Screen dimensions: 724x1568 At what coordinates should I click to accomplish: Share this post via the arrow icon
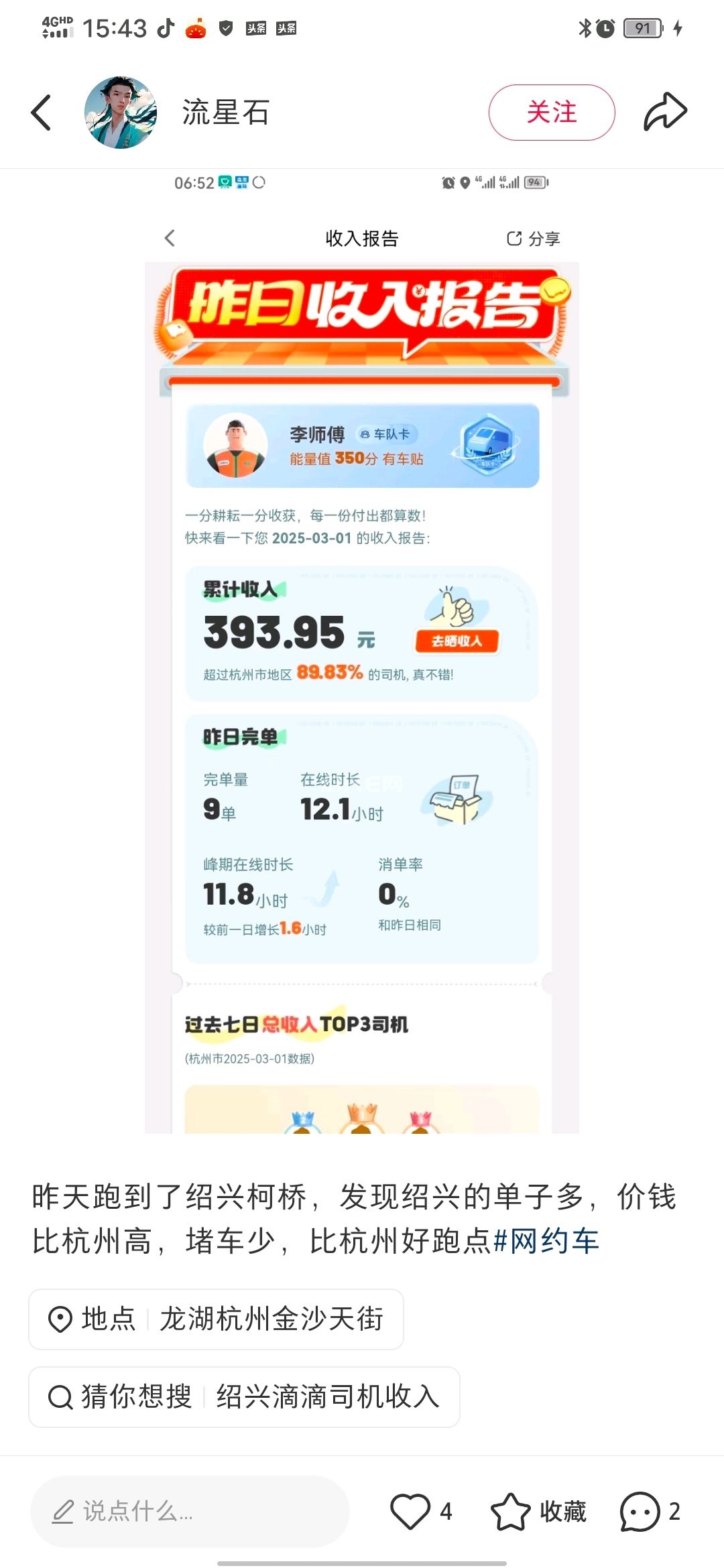pyautogui.click(x=665, y=113)
